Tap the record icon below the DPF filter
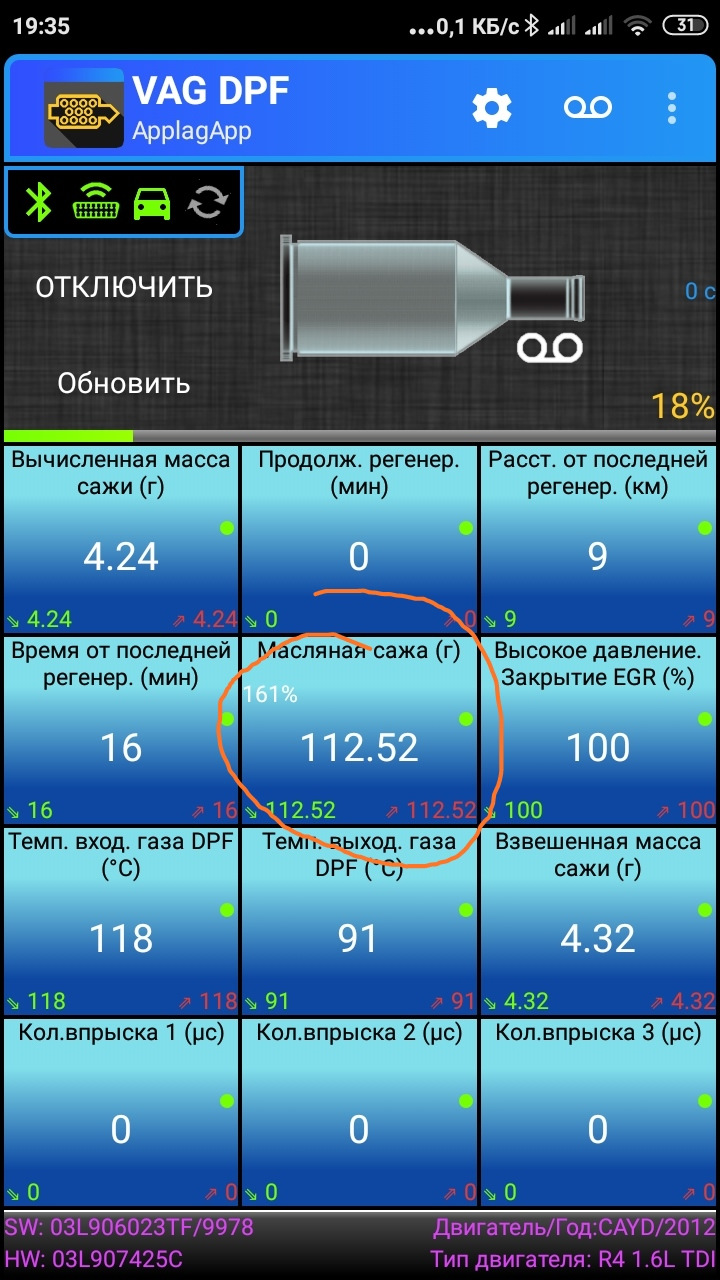Image resolution: width=720 pixels, height=1280 pixels. pyautogui.click(x=549, y=348)
